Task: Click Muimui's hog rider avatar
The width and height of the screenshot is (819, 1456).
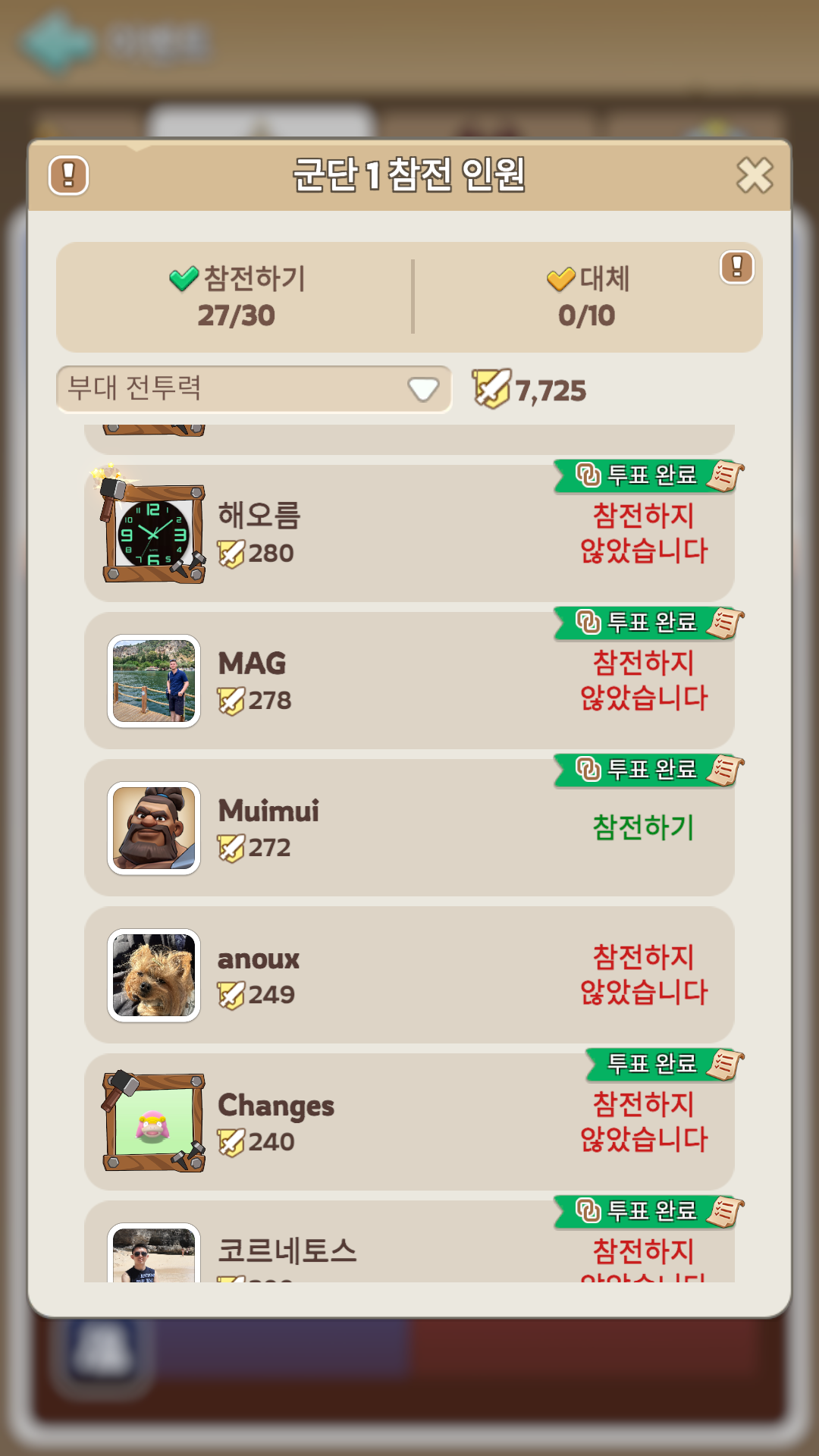Action: pyautogui.click(x=154, y=827)
